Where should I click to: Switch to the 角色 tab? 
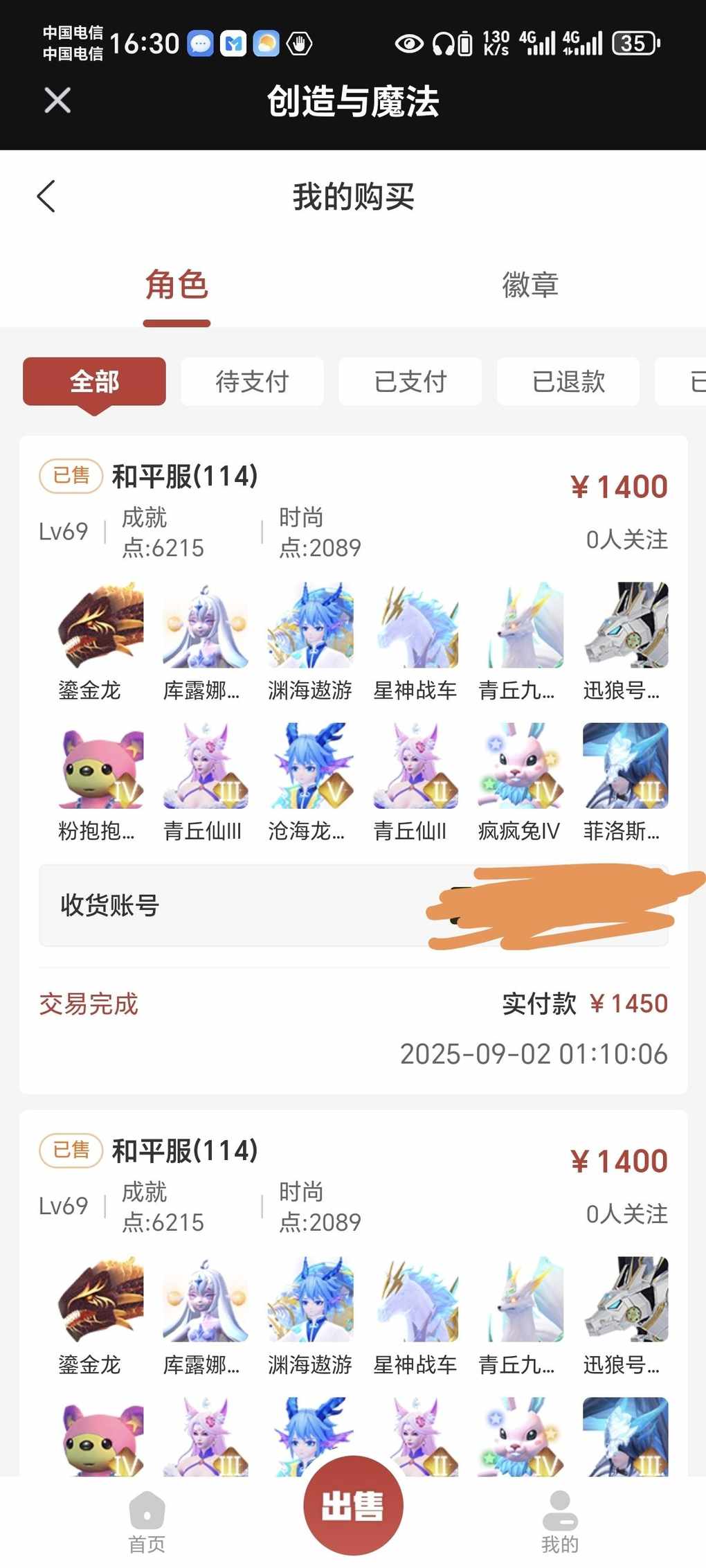[x=176, y=285]
